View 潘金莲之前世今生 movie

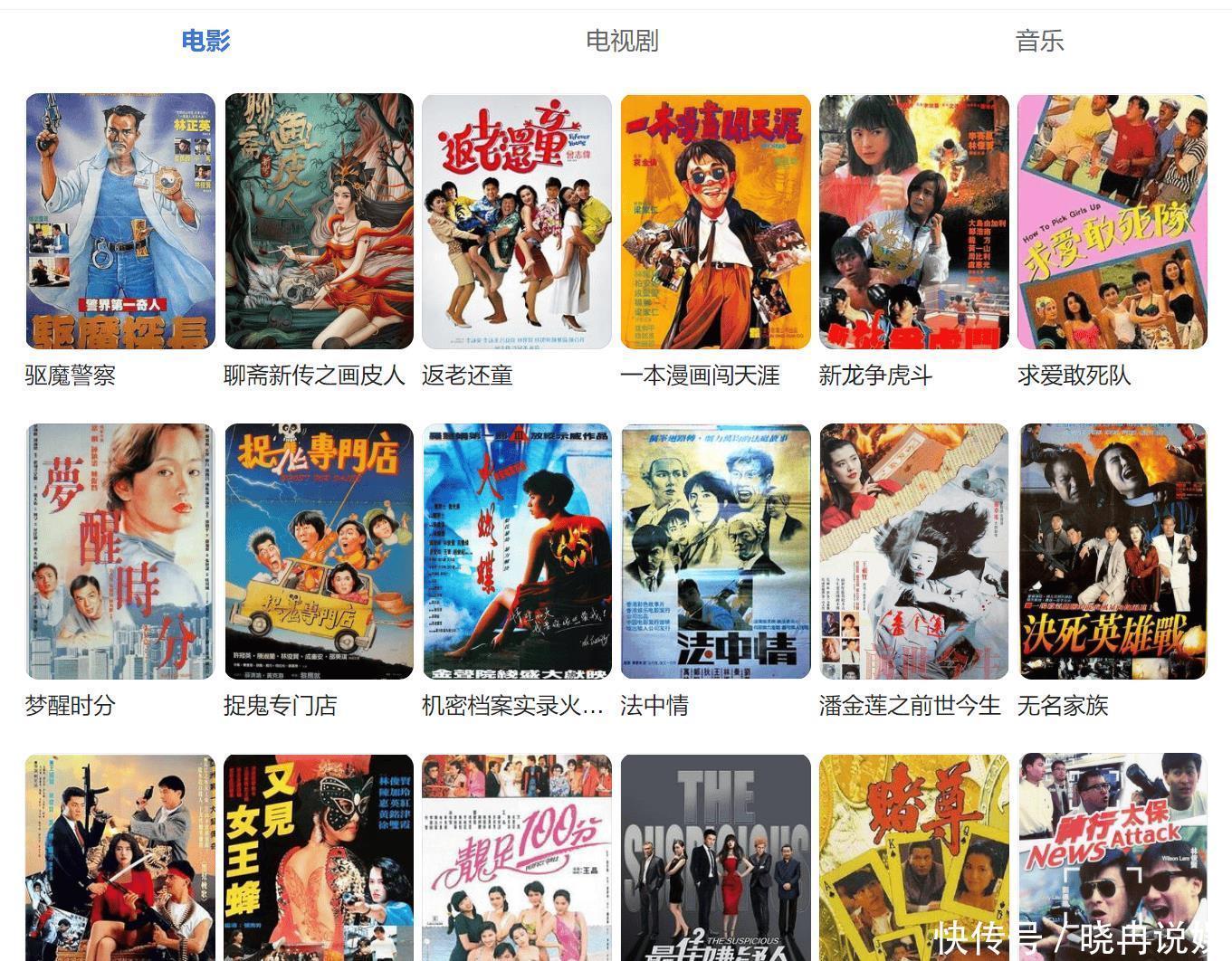(914, 551)
